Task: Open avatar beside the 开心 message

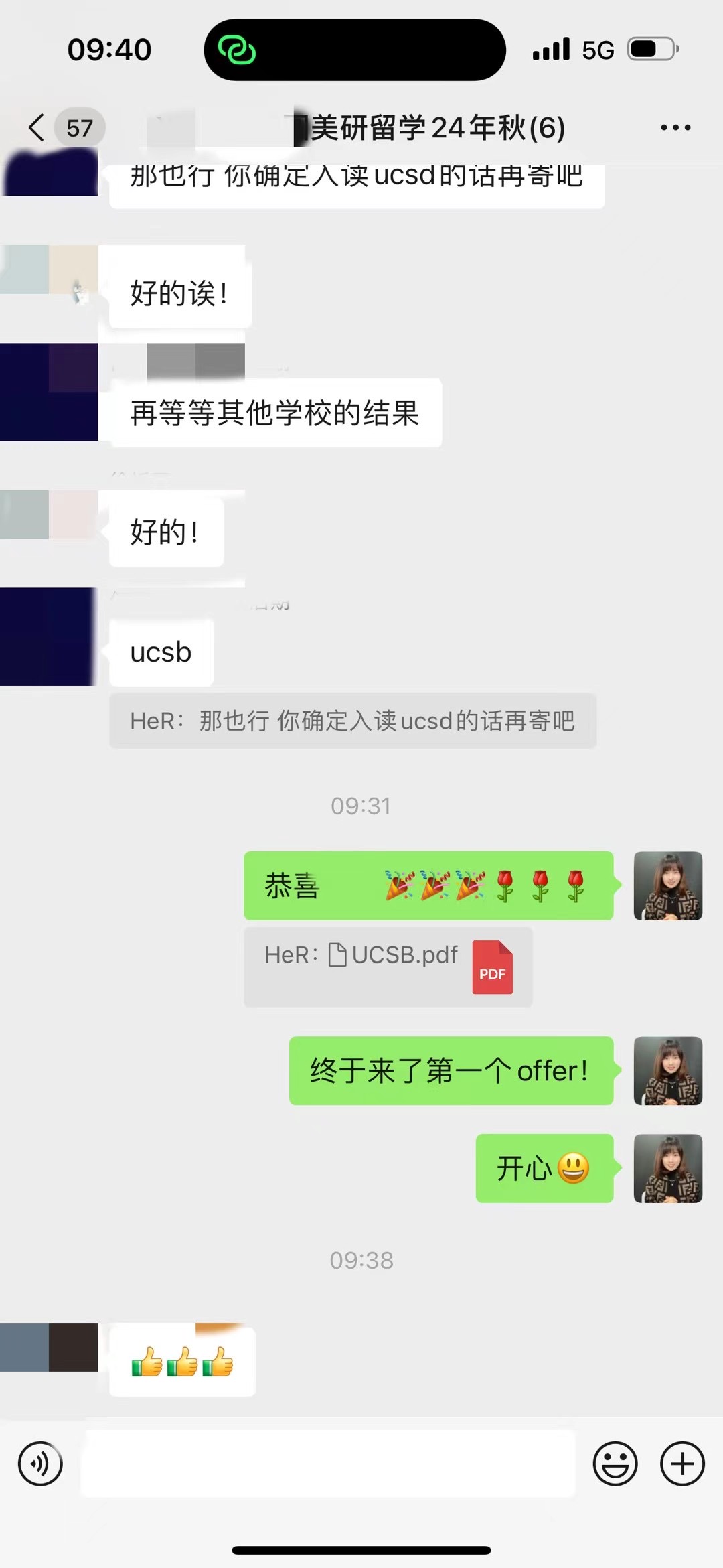Action: coord(667,1168)
